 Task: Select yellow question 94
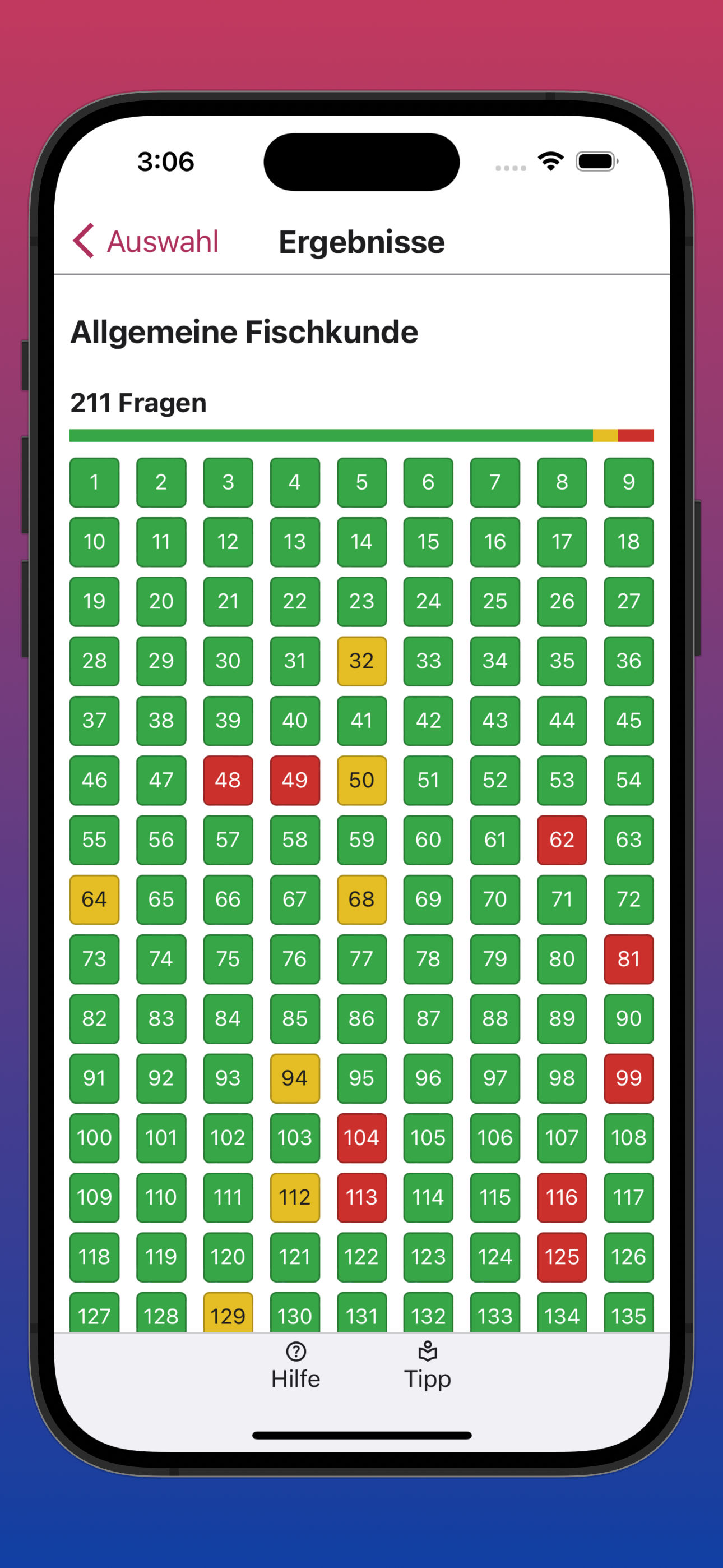click(295, 1078)
